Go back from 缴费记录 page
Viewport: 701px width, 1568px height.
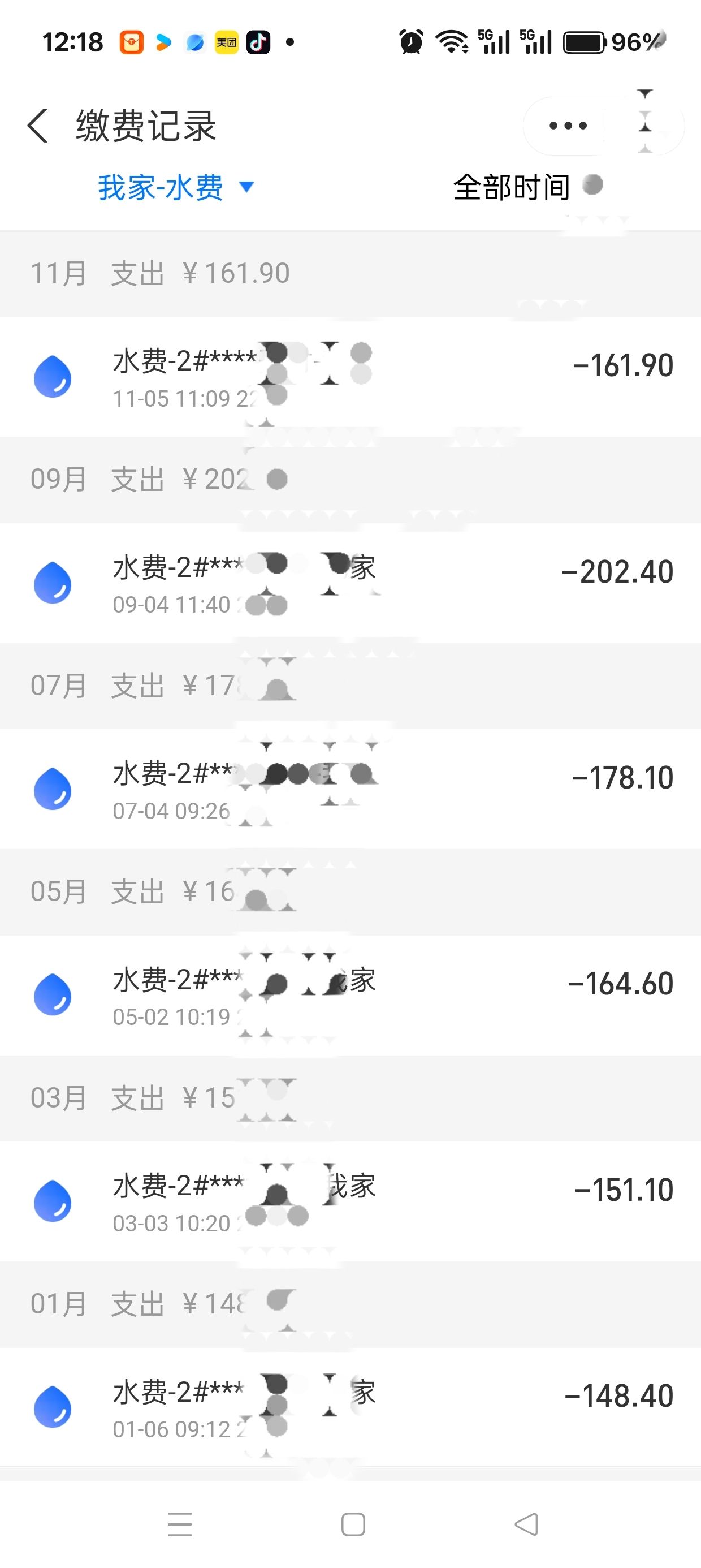pos(38,126)
